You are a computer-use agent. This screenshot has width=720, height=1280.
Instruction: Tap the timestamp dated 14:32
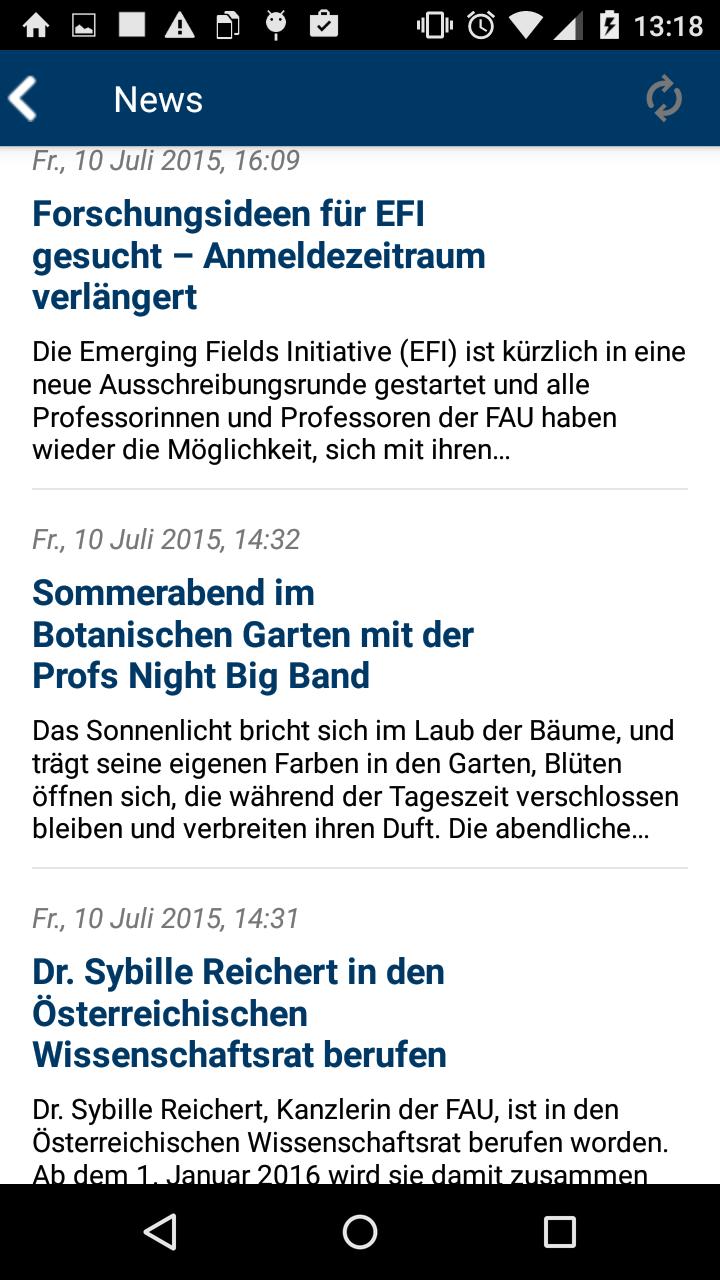[x=166, y=539]
